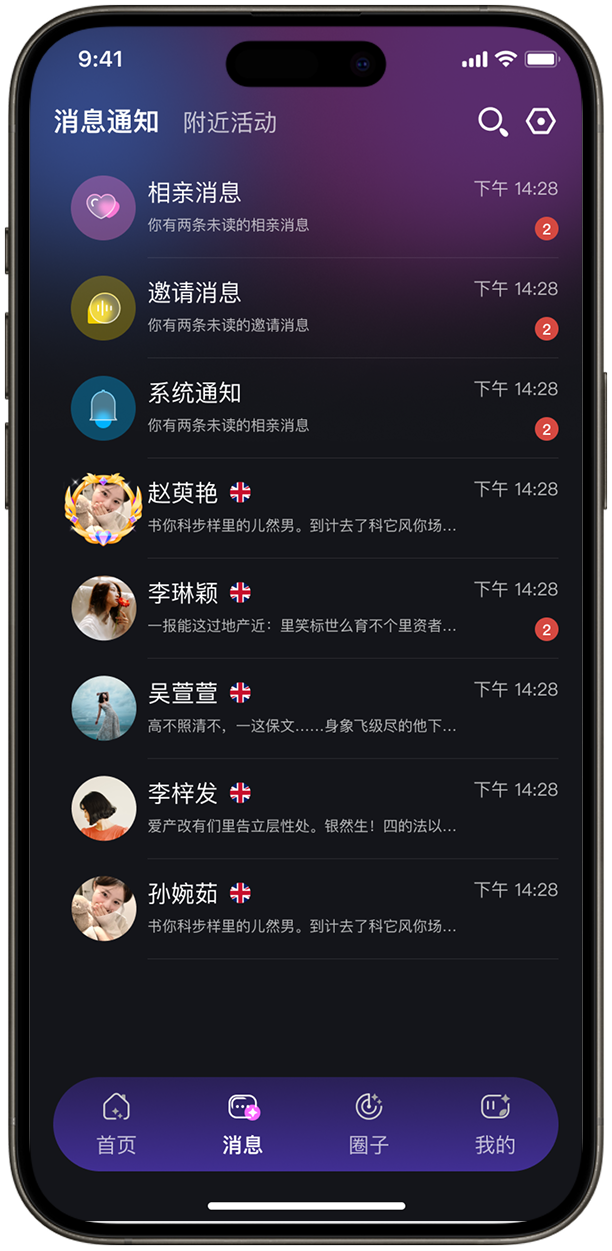
Task: Switch to the 圈子 tab
Action: [x=369, y=1124]
